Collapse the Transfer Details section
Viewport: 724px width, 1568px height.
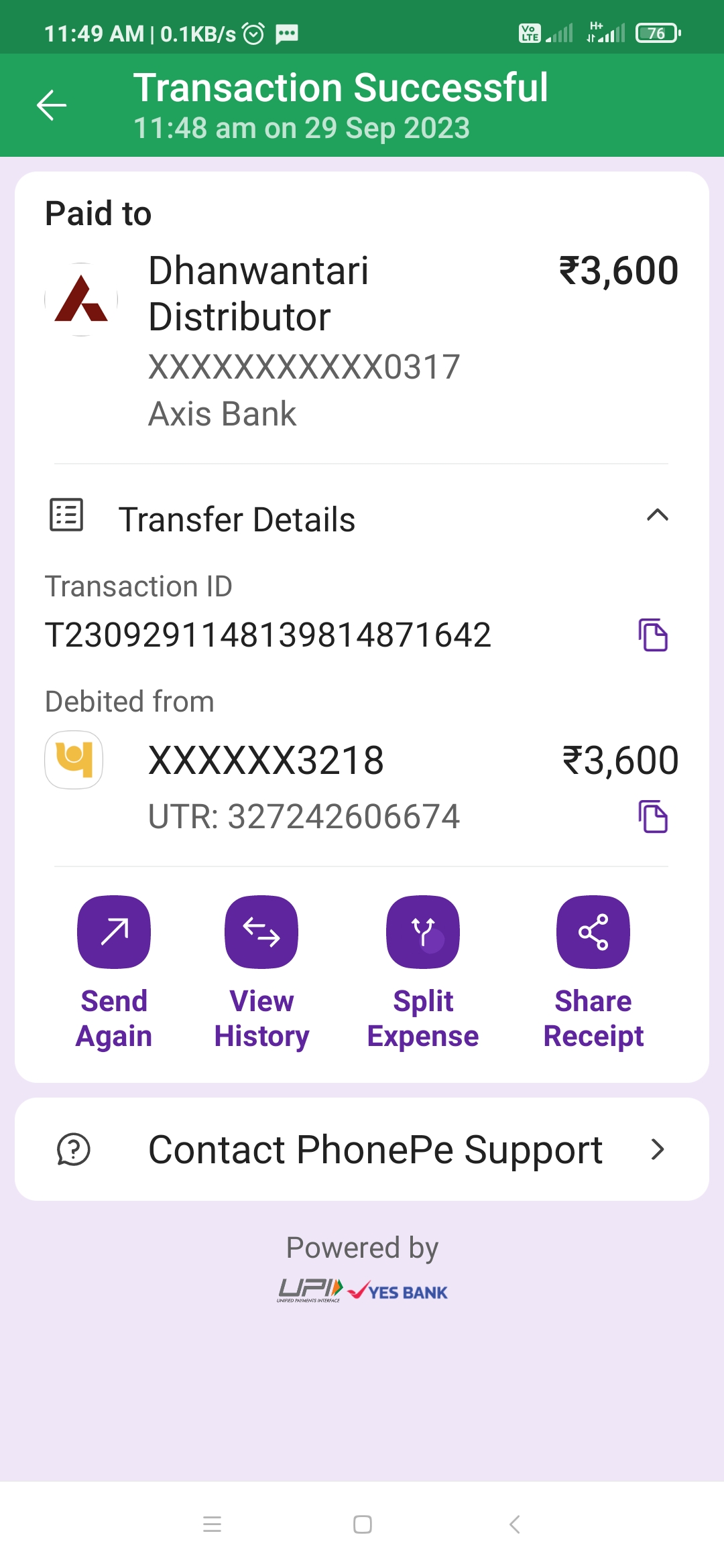[x=657, y=515]
